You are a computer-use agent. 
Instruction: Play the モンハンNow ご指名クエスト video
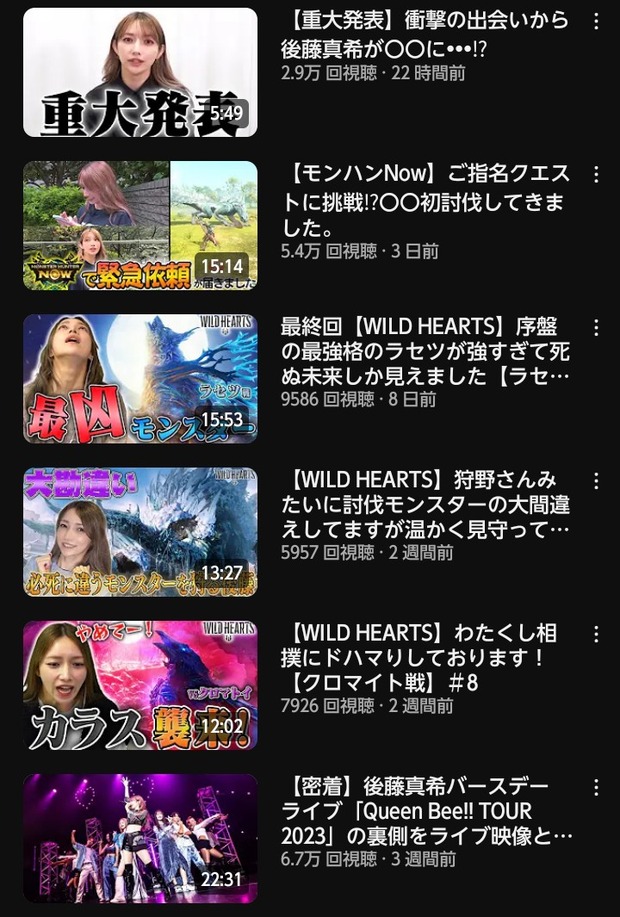[140, 225]
